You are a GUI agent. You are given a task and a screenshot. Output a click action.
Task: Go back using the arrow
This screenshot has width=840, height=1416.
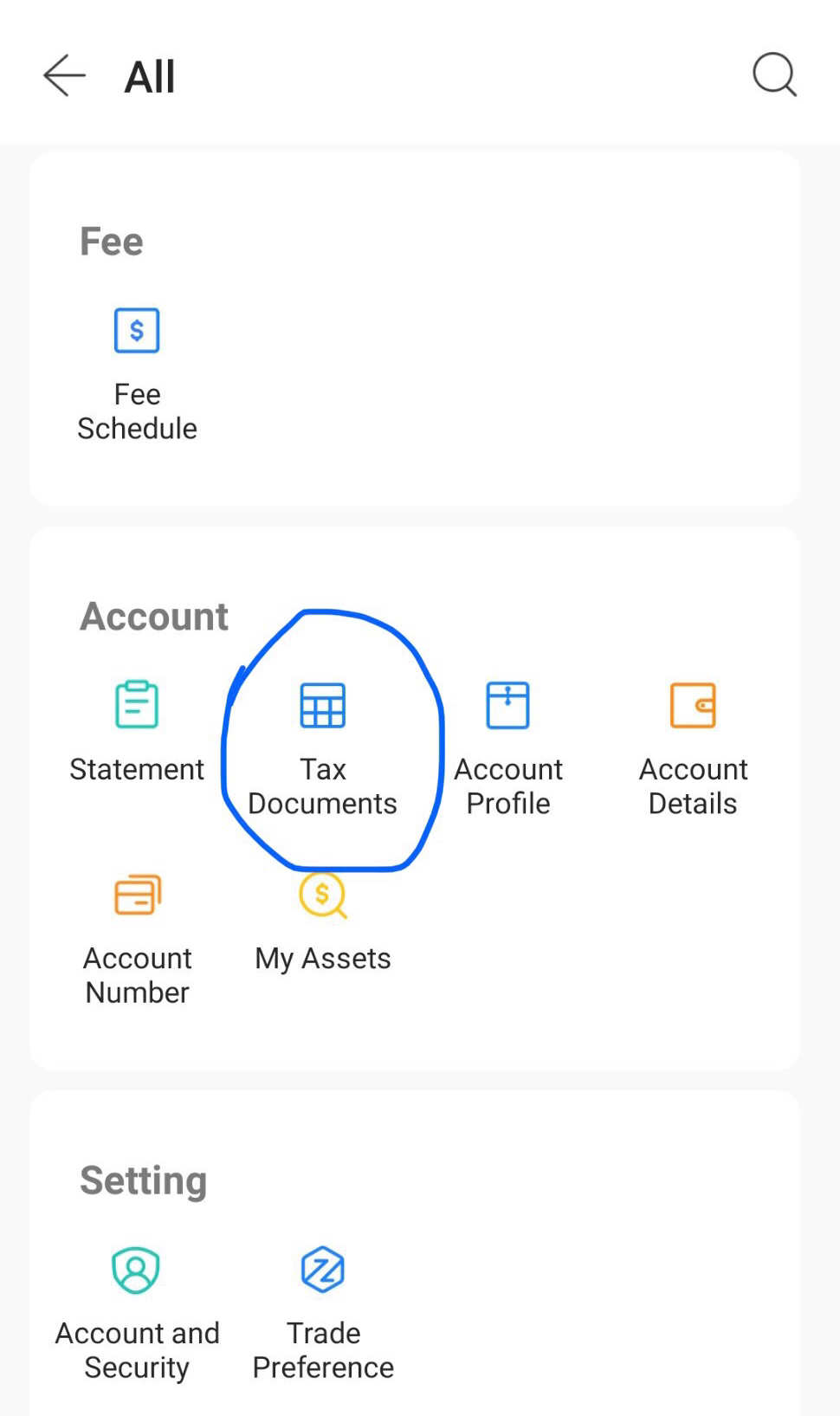(x=64, y=75)
